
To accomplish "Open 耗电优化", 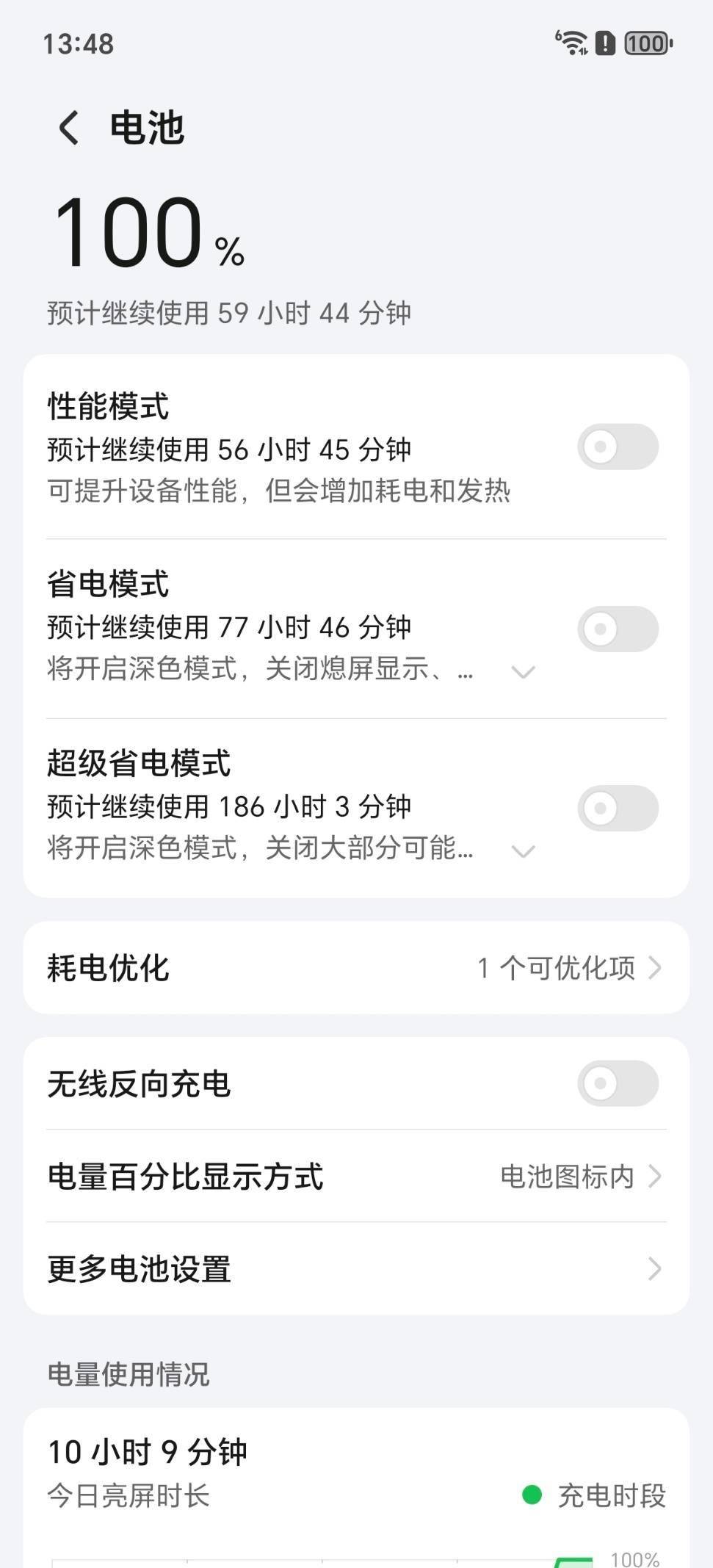I will (x=356, y=968).
